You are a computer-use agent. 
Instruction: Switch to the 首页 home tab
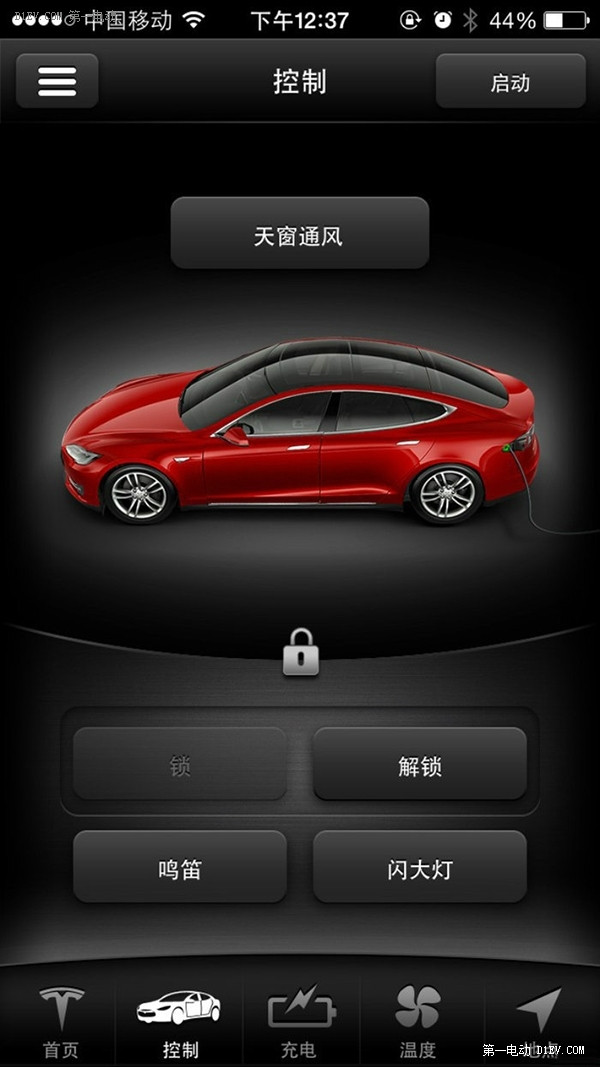pyautogui.click(x=60, y=1020)
